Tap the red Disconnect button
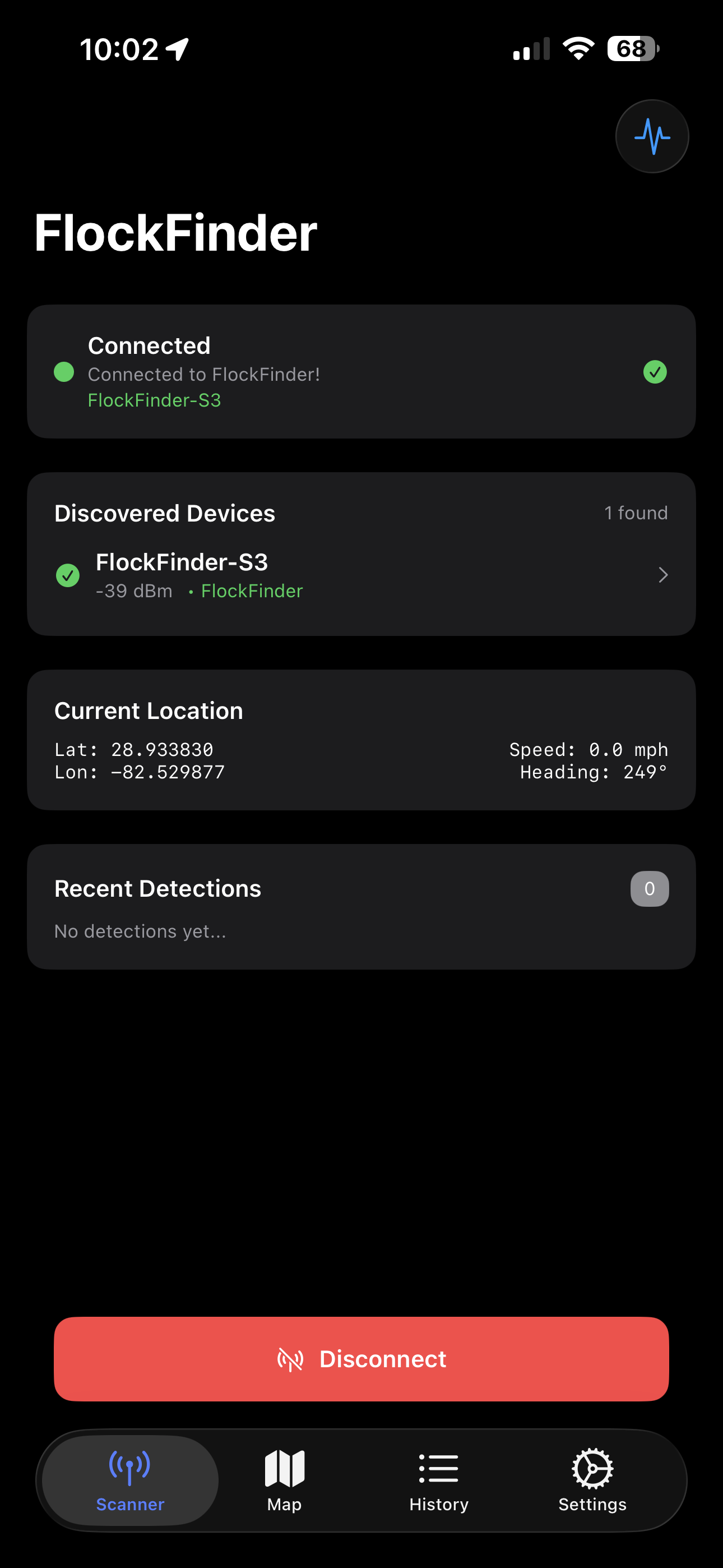Screen dimensions: 723x1568 361,1359
